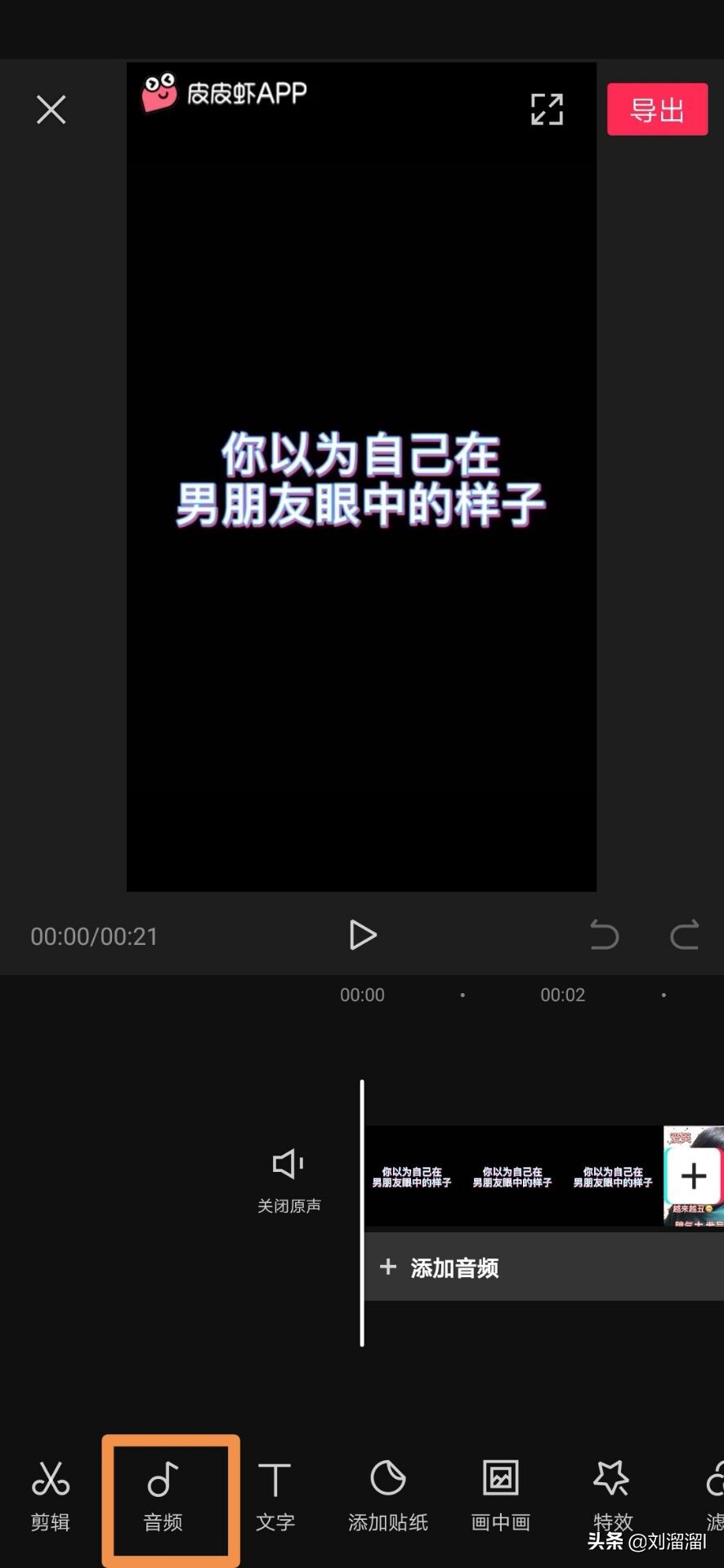Open the 音频 audio tool
Viewport: 724px width, 1568px height.
(163, 1496)
